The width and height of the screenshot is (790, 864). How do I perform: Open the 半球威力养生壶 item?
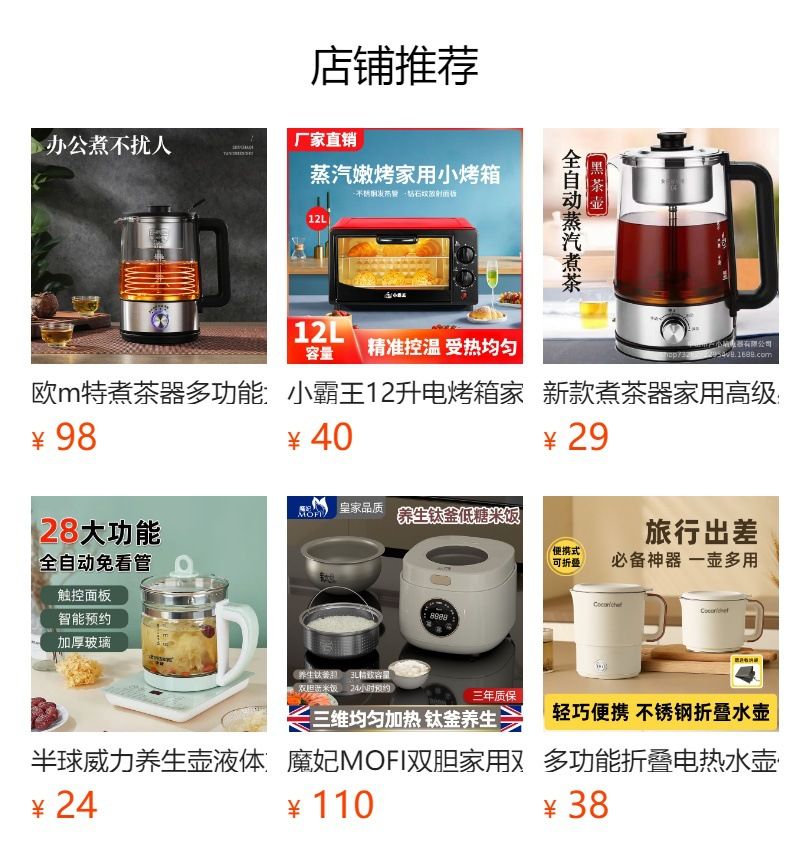point(149,614)
